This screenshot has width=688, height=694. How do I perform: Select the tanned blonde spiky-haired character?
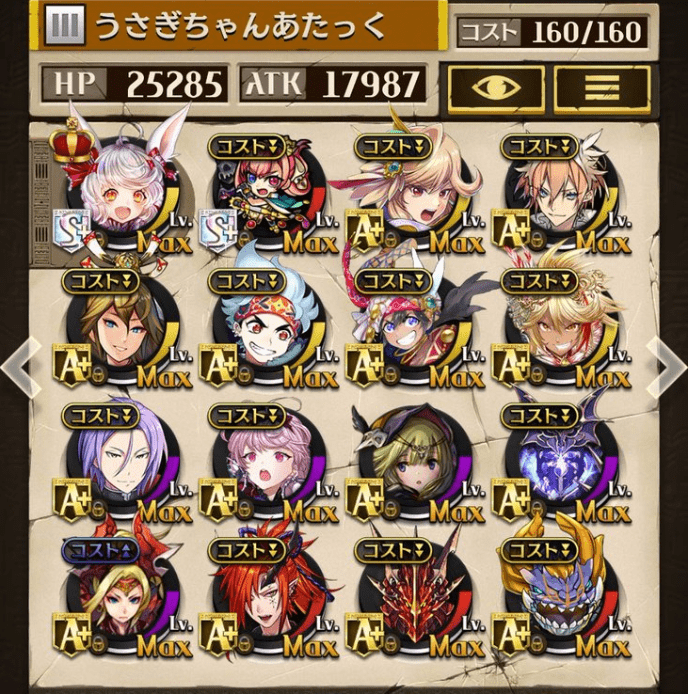[x=554, y=330]
